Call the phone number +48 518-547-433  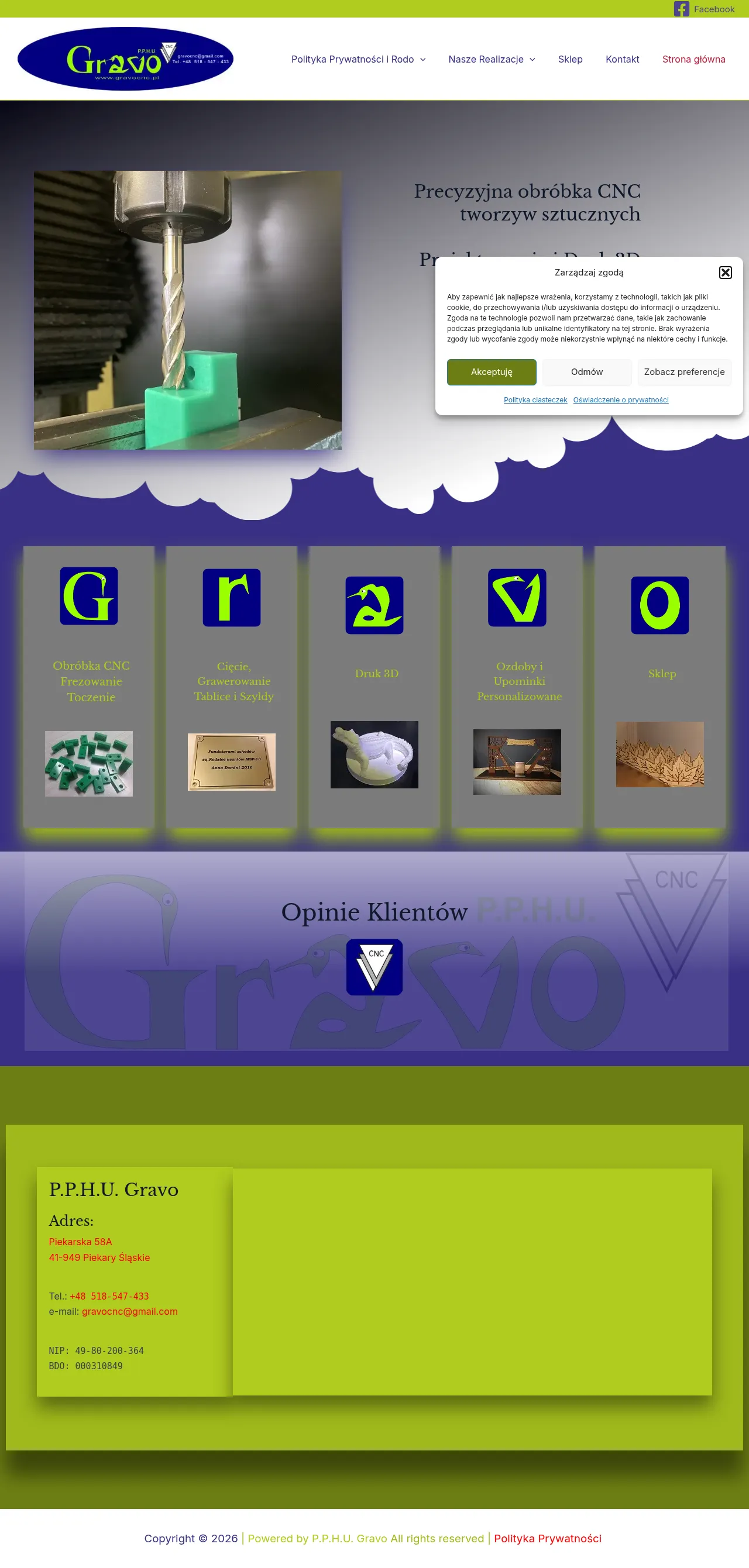(109, 1296)
